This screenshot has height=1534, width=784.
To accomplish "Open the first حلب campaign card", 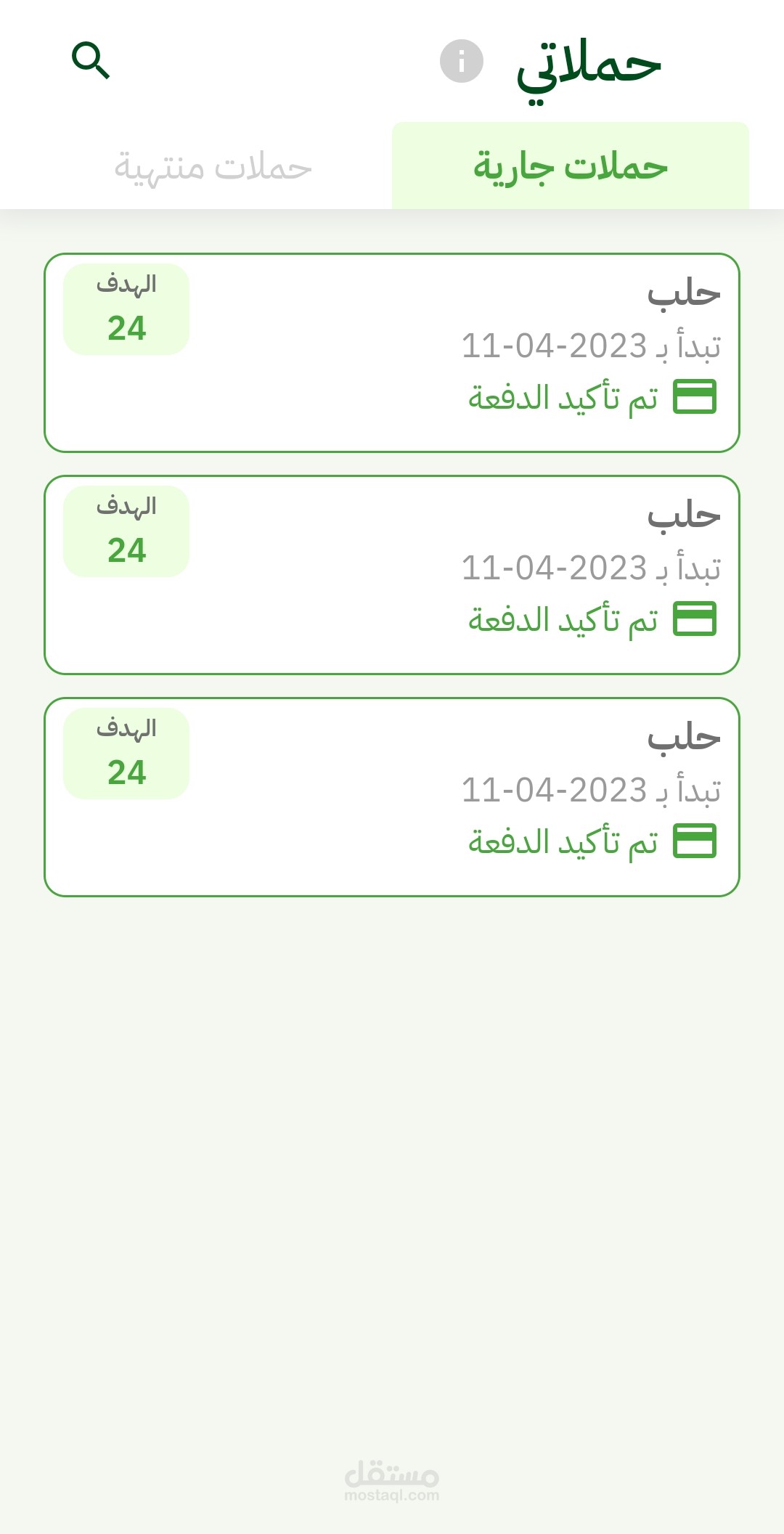I will point(392,353).
